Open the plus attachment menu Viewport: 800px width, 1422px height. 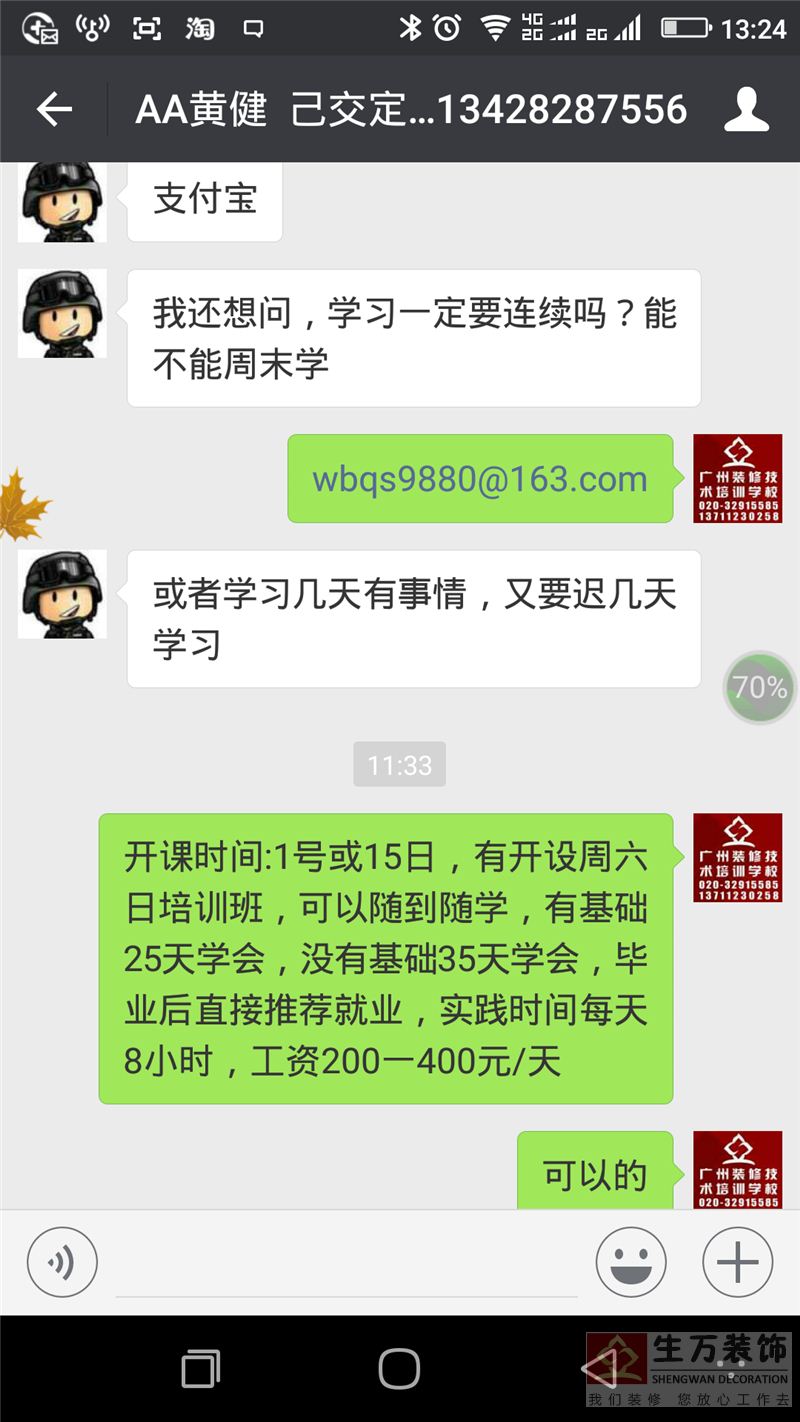(738, 1262)
